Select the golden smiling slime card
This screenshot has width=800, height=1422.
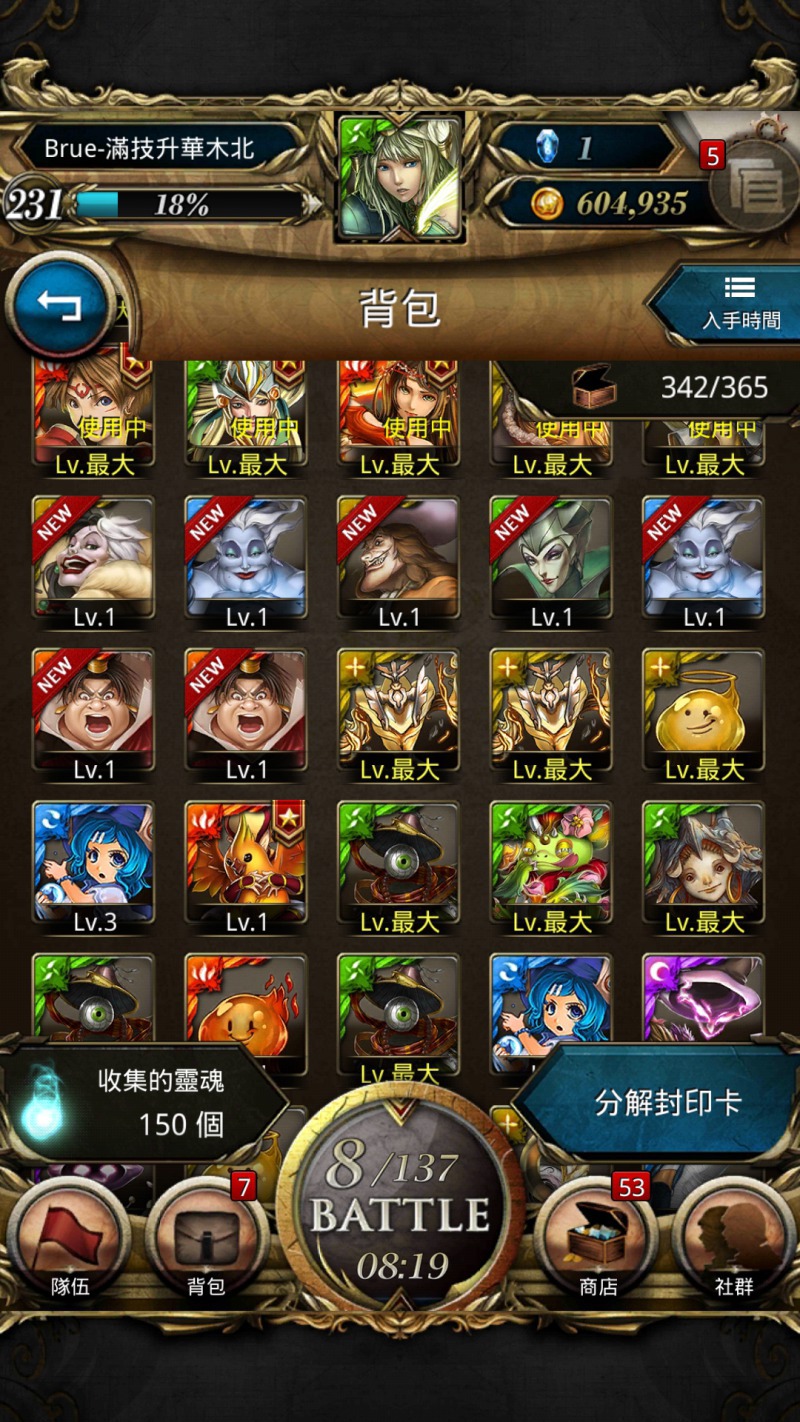[704, 716]
